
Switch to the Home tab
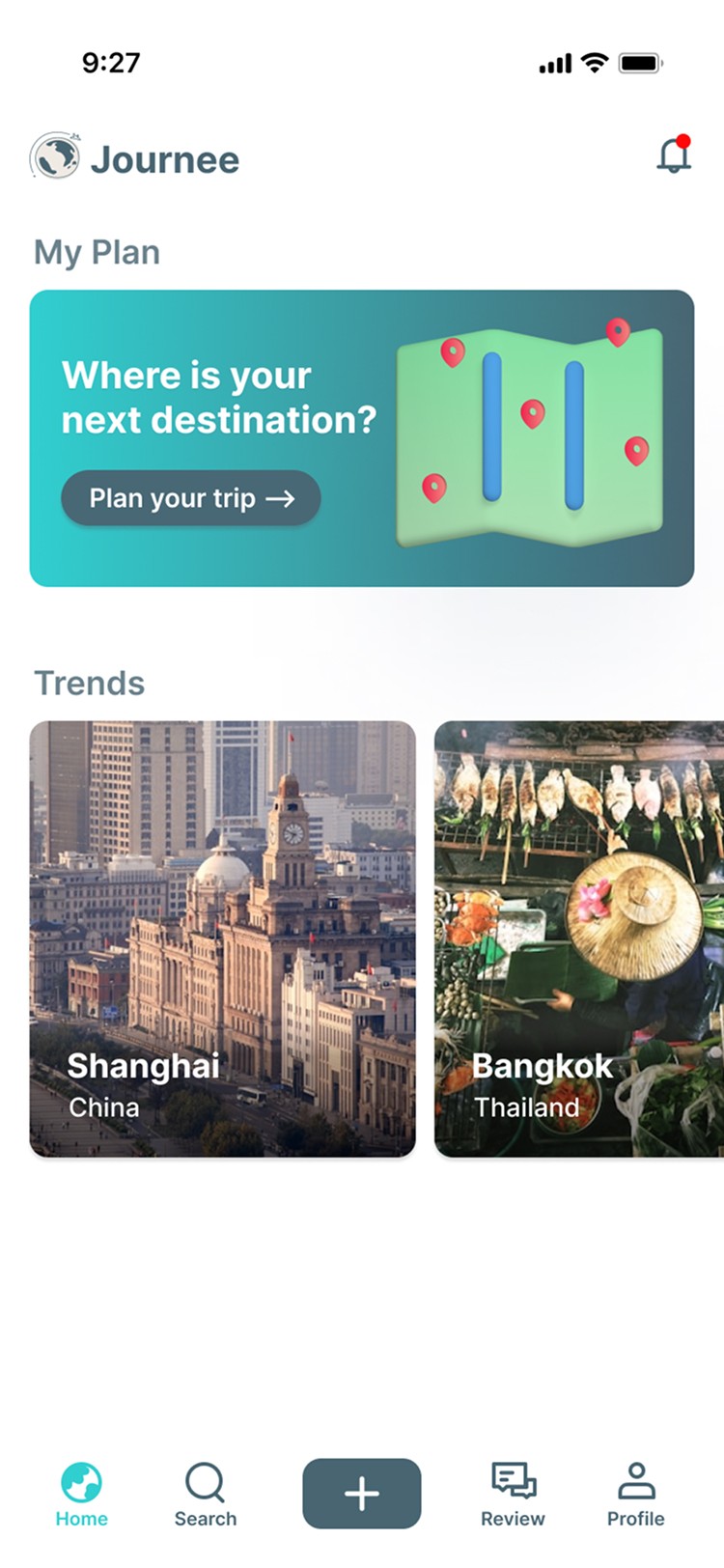pyautogui.click(x=81, y=1495)
